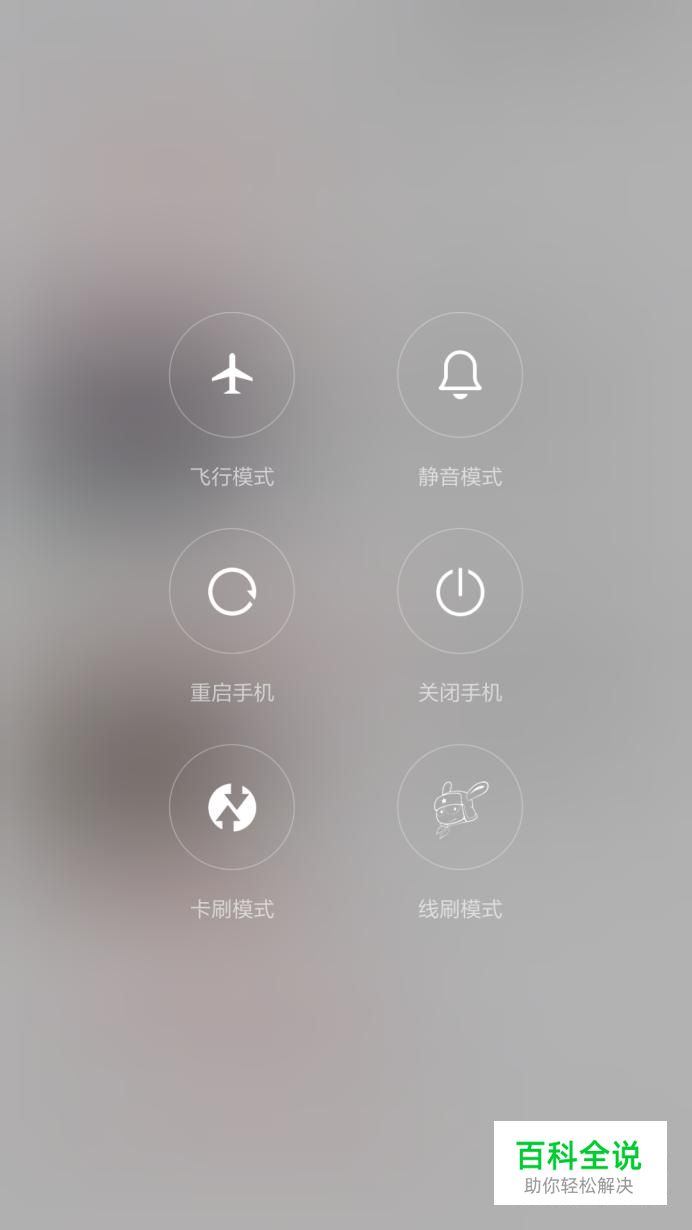Enter fastboot flash mode (线刷模式)
Screen dimensions: 692x1230
pos(460,807)
